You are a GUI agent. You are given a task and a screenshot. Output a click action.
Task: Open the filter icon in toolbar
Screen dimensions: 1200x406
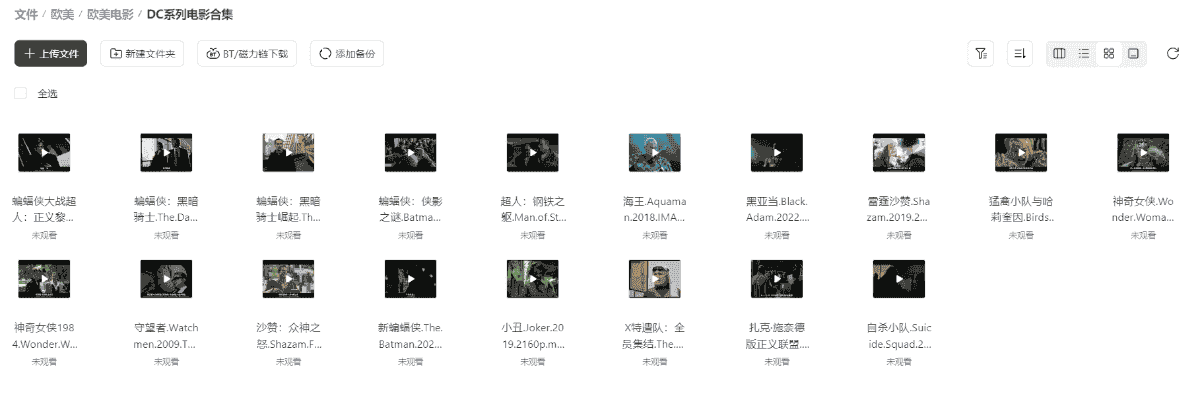click(981, 54)
